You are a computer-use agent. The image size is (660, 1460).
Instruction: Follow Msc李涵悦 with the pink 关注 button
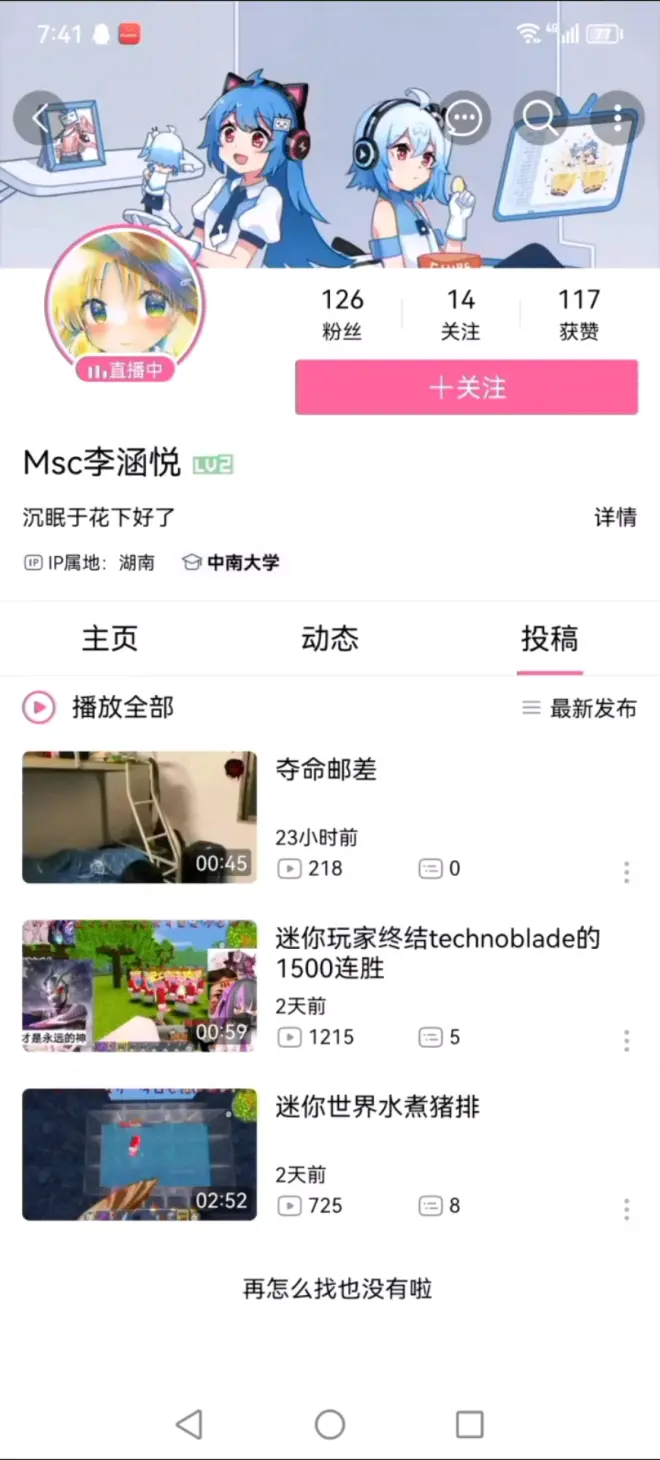click(x=466, y=387)
